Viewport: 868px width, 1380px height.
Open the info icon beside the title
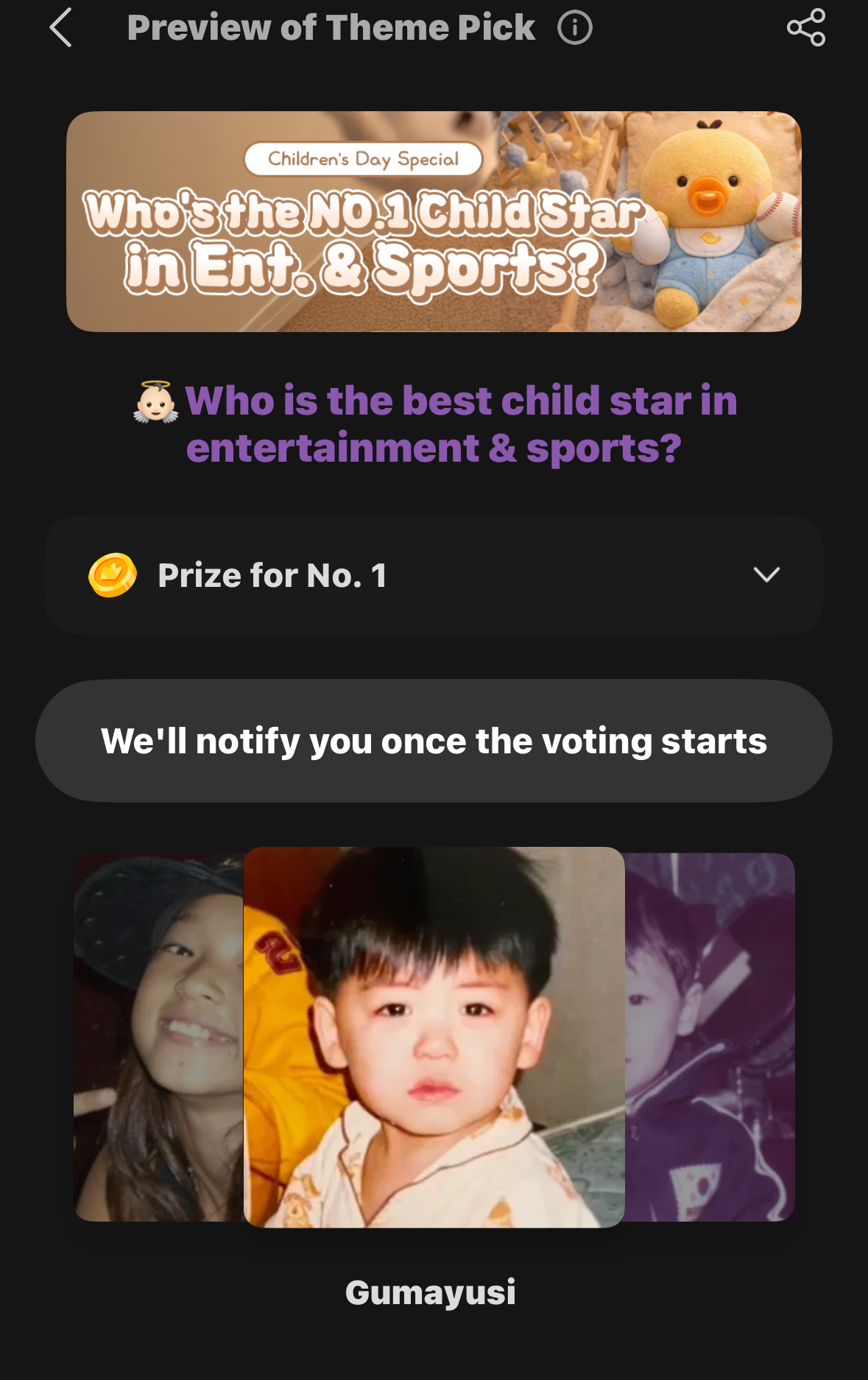coord(574,29)
